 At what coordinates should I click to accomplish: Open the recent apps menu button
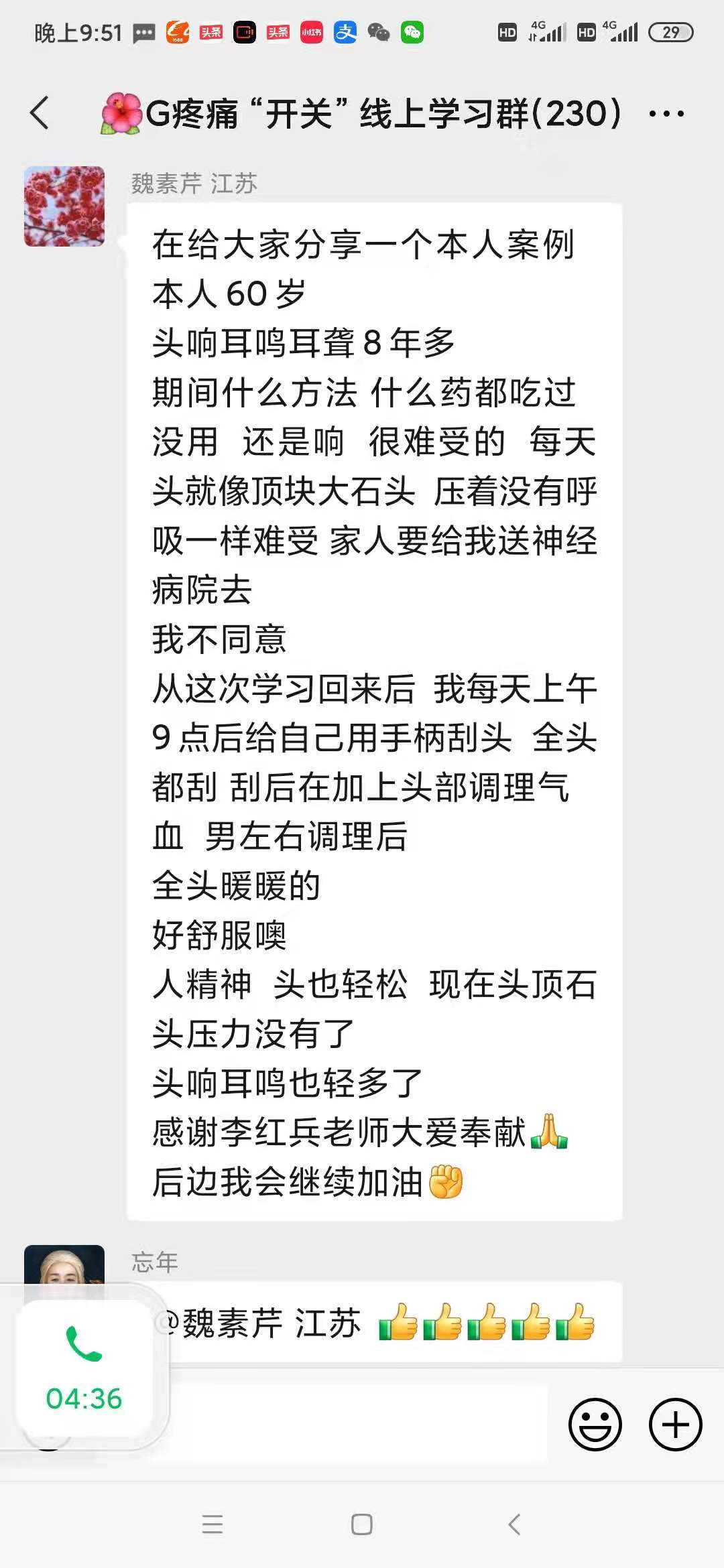212,1525
